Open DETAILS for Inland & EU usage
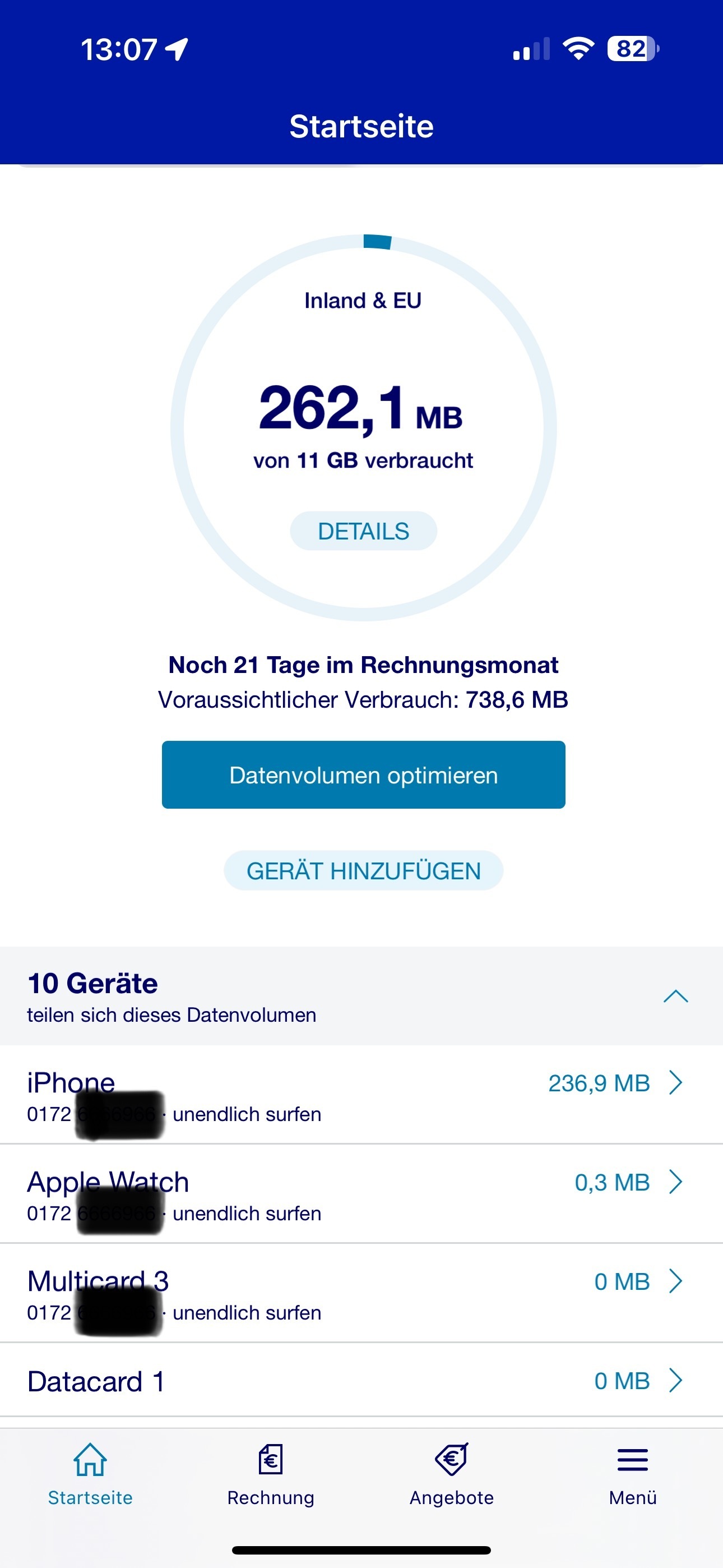Viewport: 723px width, 1568px height. click(363, 531)
